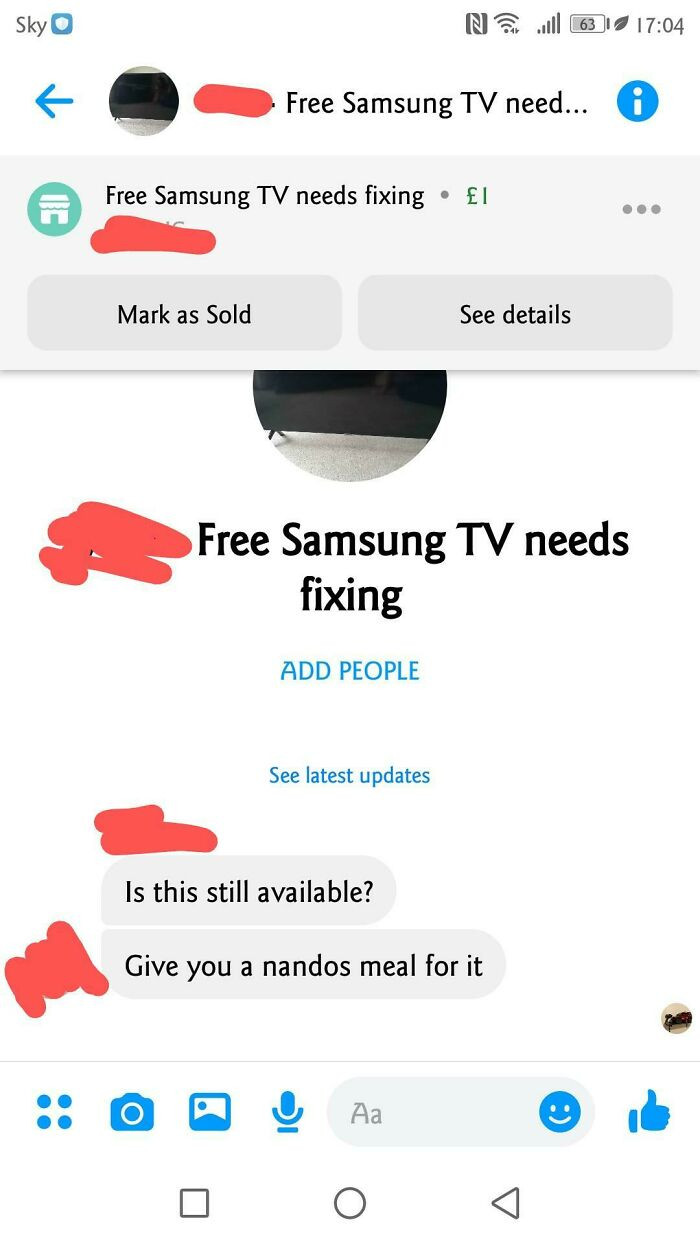The width and height of the screenshot is (700, 1244).
Task: Send a thumbs-up like
Action: point(649,1112)
